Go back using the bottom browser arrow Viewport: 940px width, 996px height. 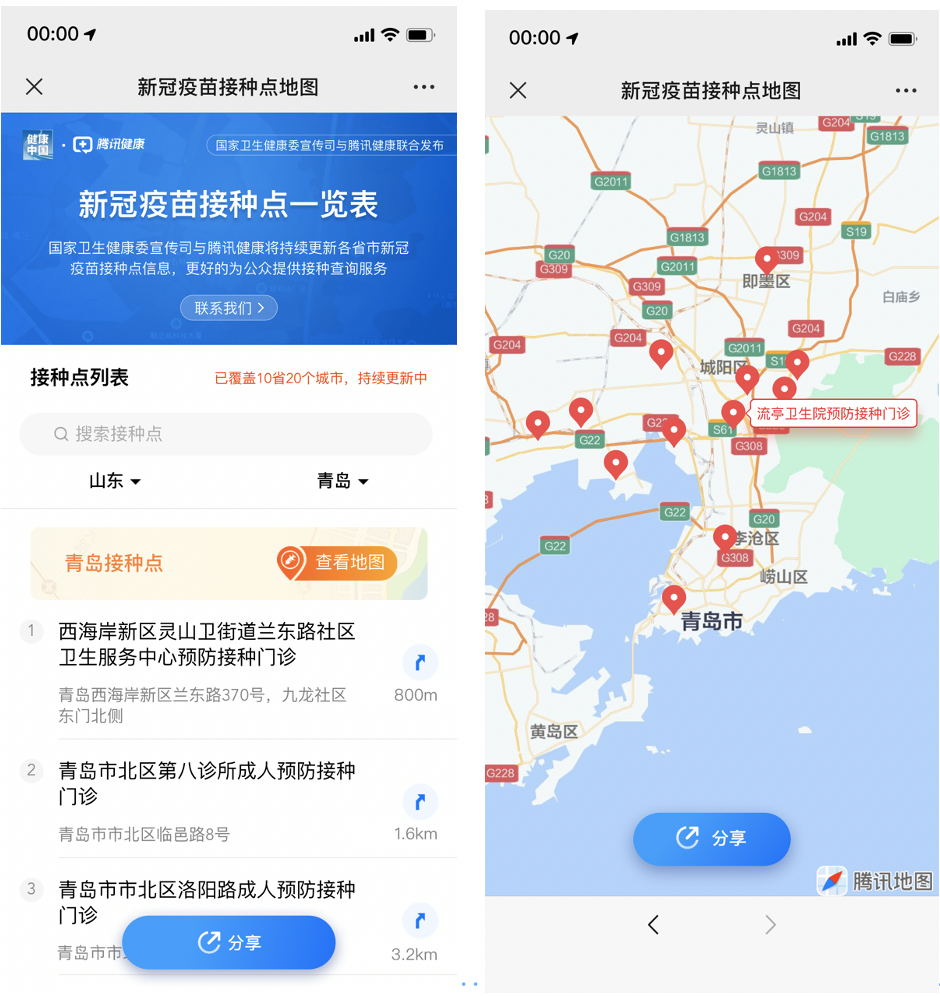coord(653,925)
